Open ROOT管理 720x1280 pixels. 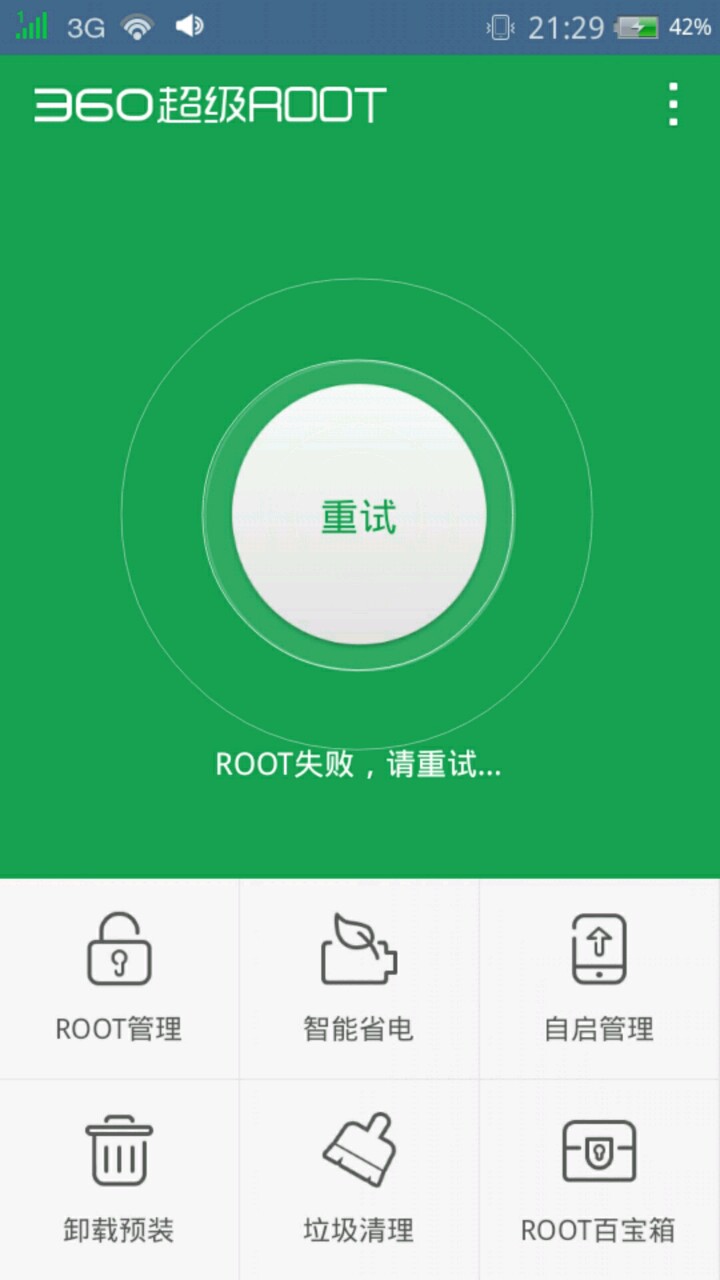(119, 978)
